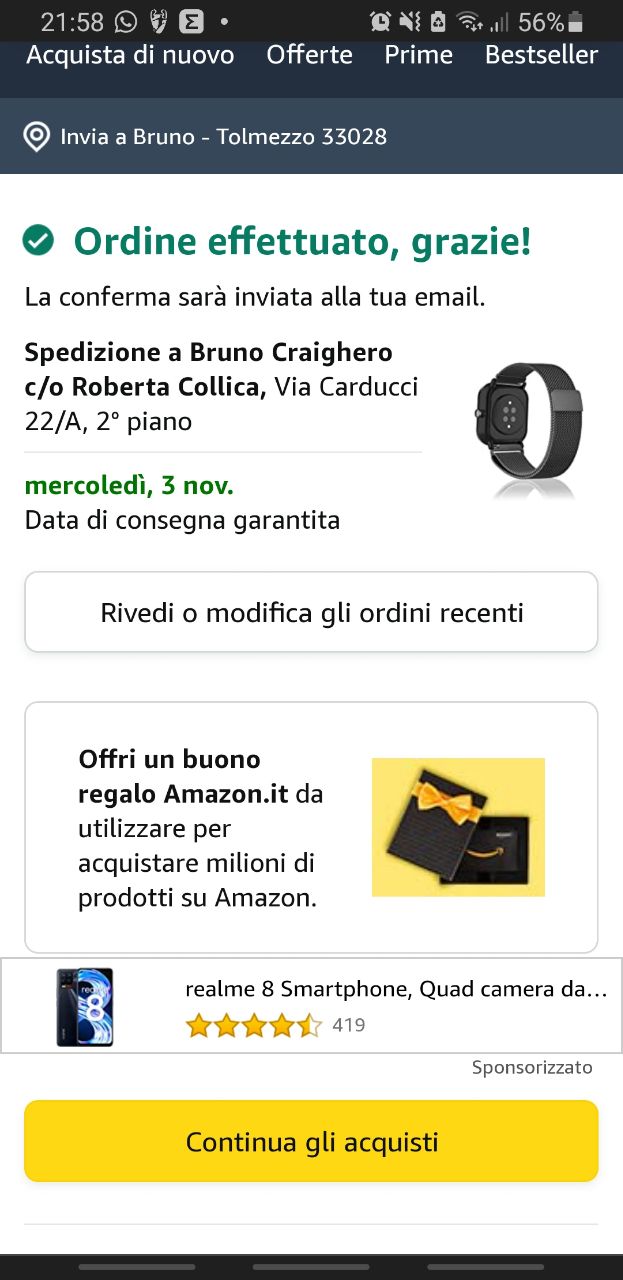Tap Continua gli acquisti button
Viewport: 623px width, 1280px height.
(x=311, y=1141)
